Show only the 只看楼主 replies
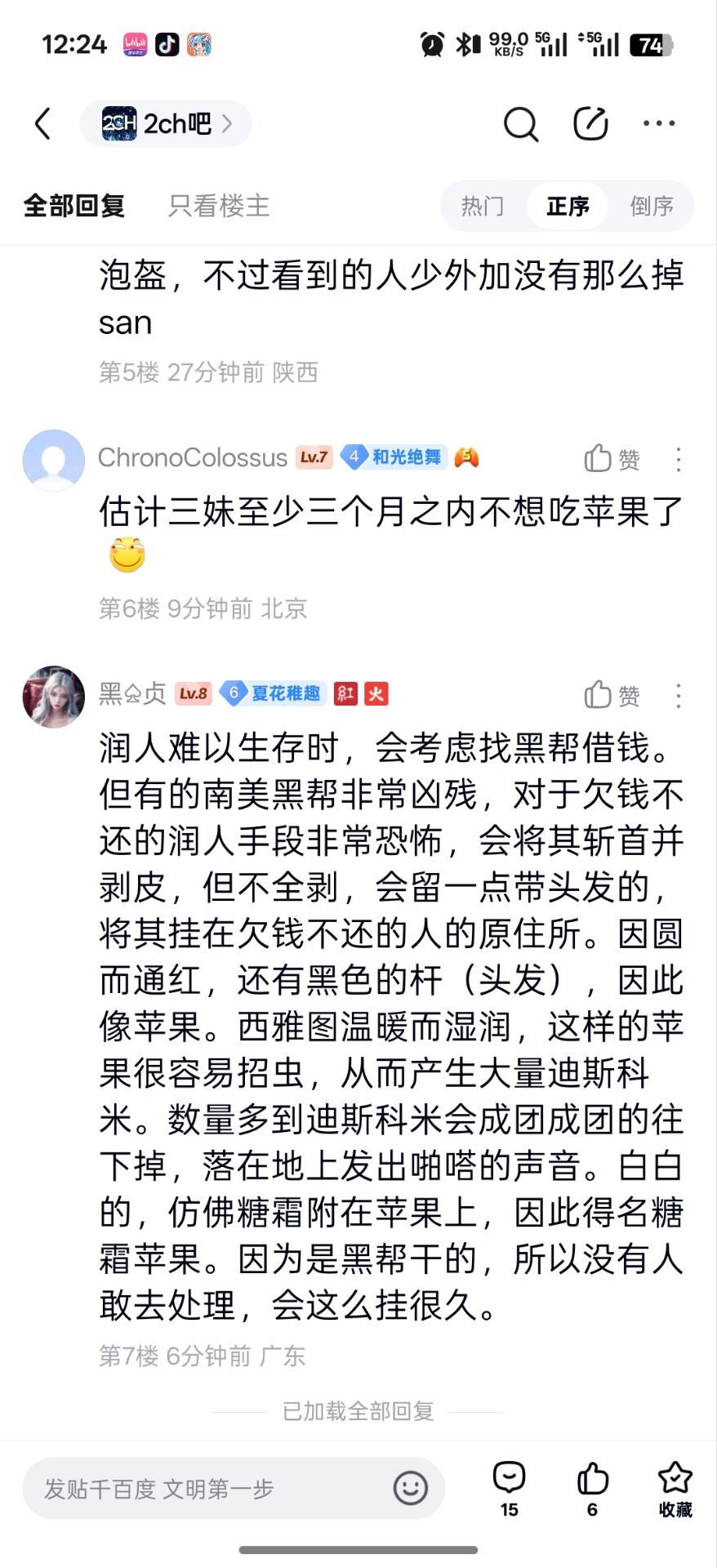717x1568 pixels. (x=218, y=205)
